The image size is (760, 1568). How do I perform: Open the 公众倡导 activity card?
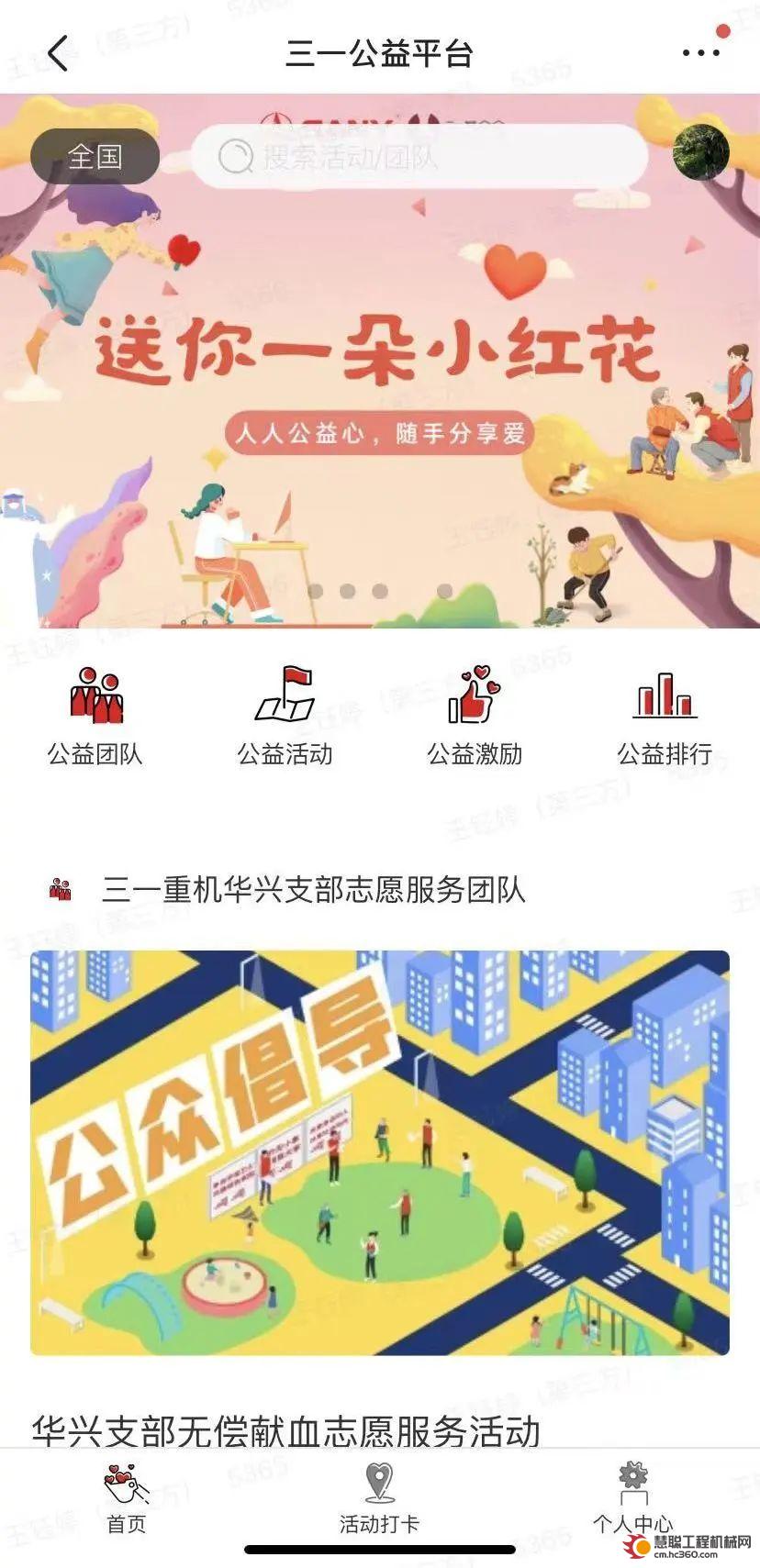[x=379, y=1151]
